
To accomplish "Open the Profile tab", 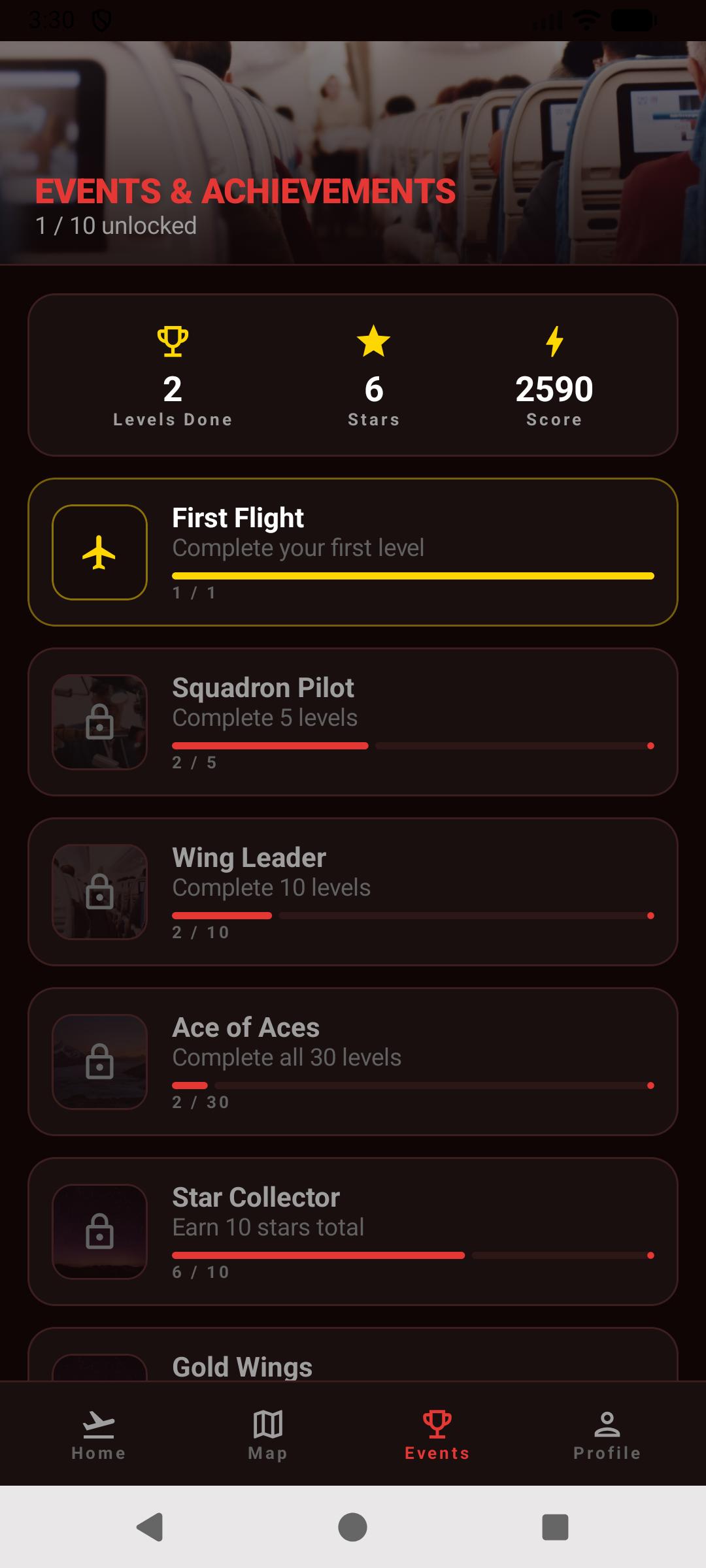I will pos(607,1435).
